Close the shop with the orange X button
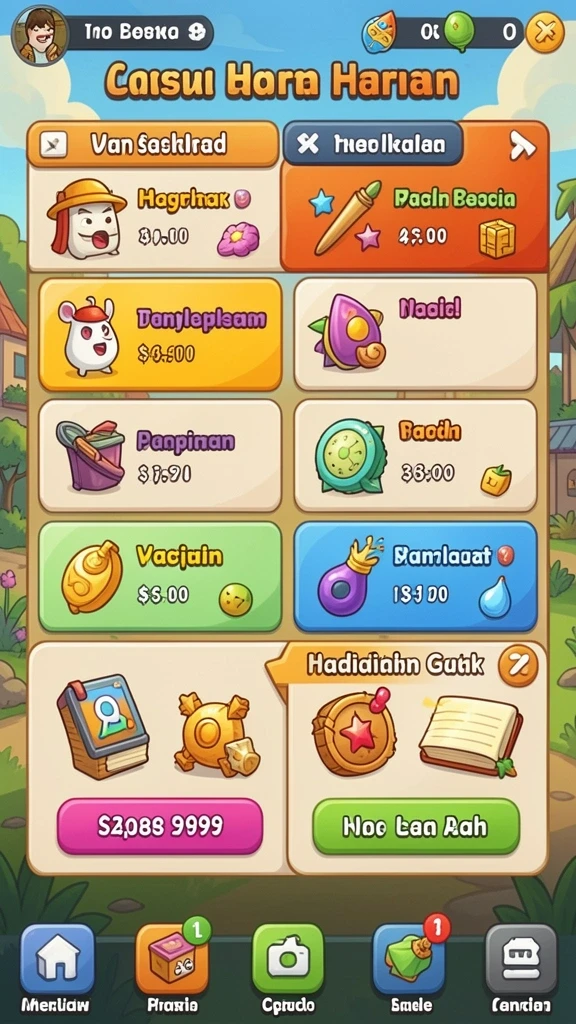Viewport: 576px width, 1024px height. 545,31
